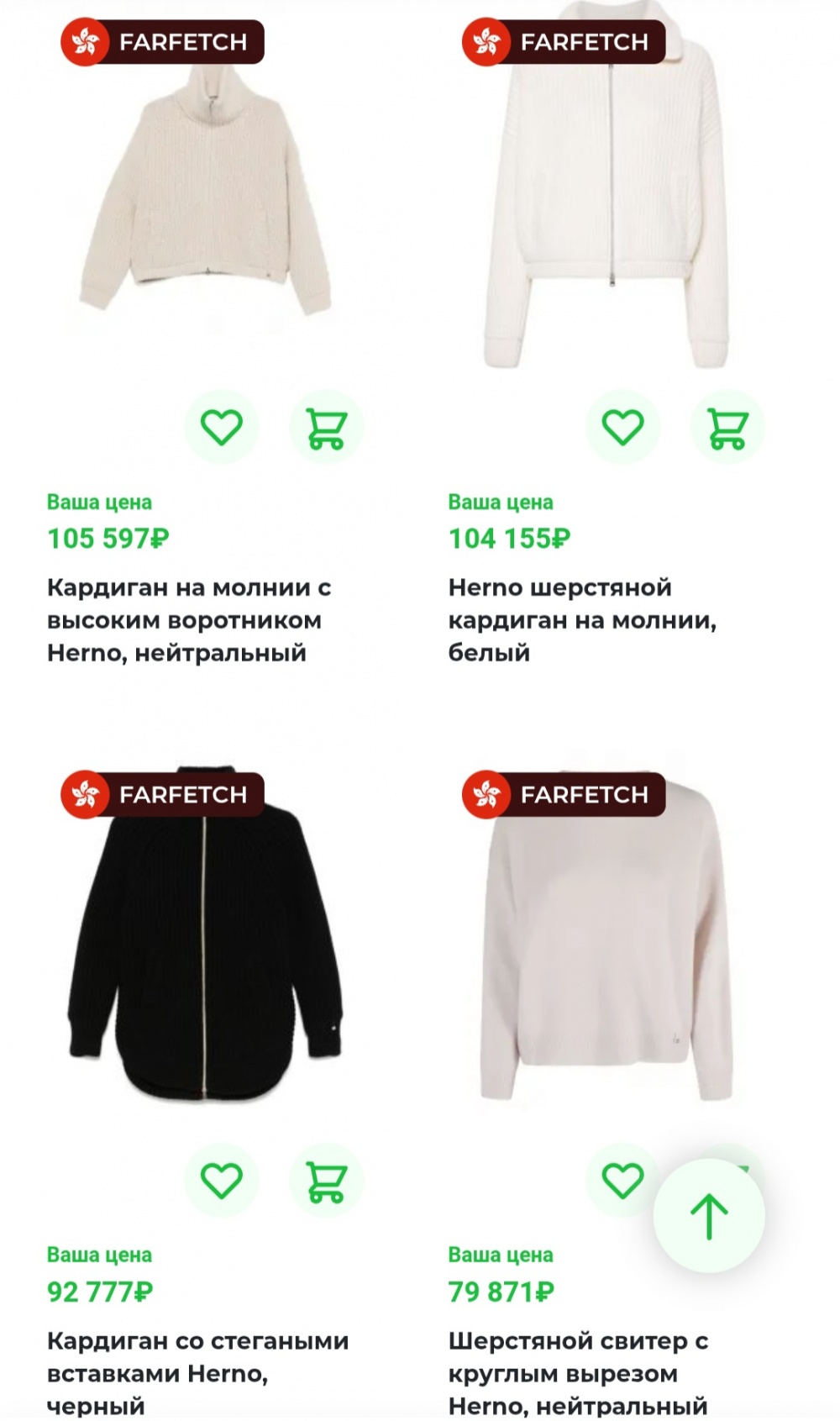Favorite the 79 871₽ wool sweater
Viewport: 840px width, 1421px height.
click(622, 1180)
